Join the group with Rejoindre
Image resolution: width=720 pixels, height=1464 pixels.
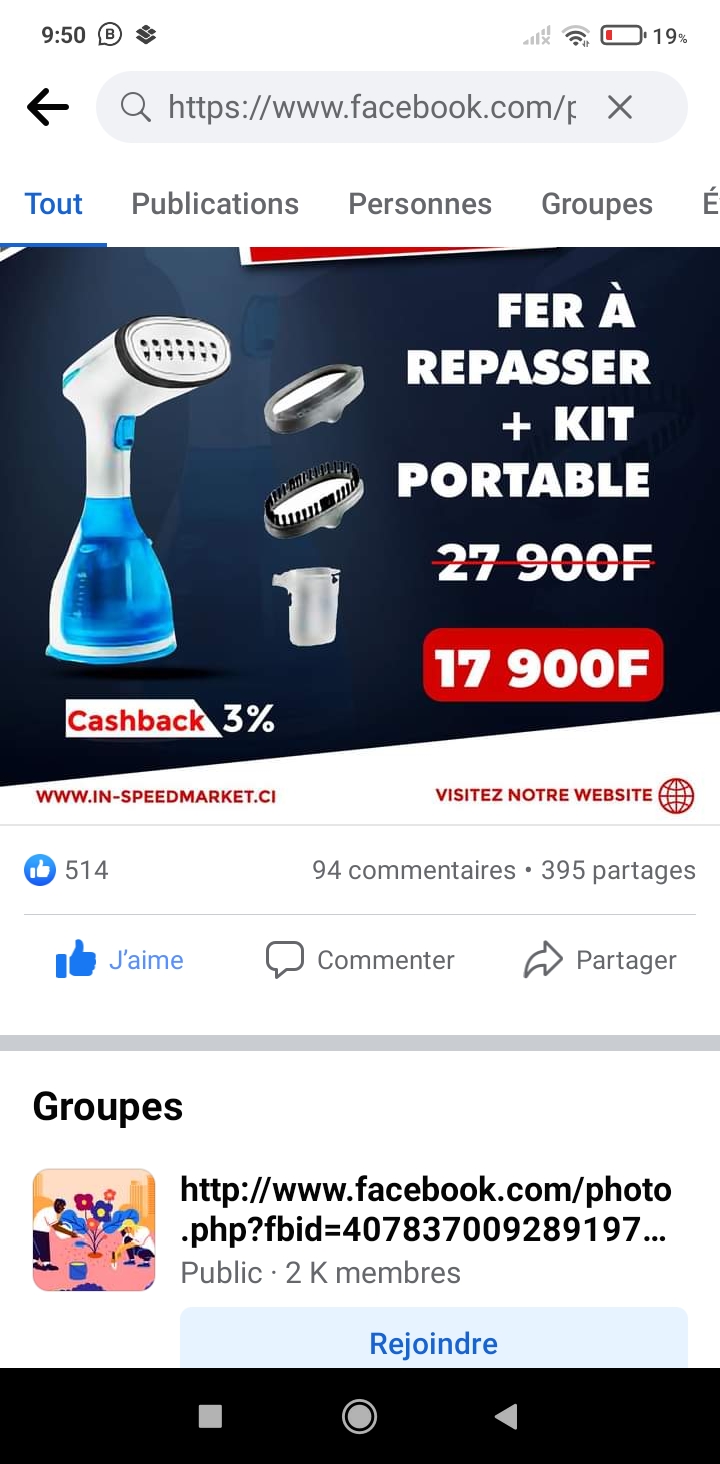(433, 1343)
